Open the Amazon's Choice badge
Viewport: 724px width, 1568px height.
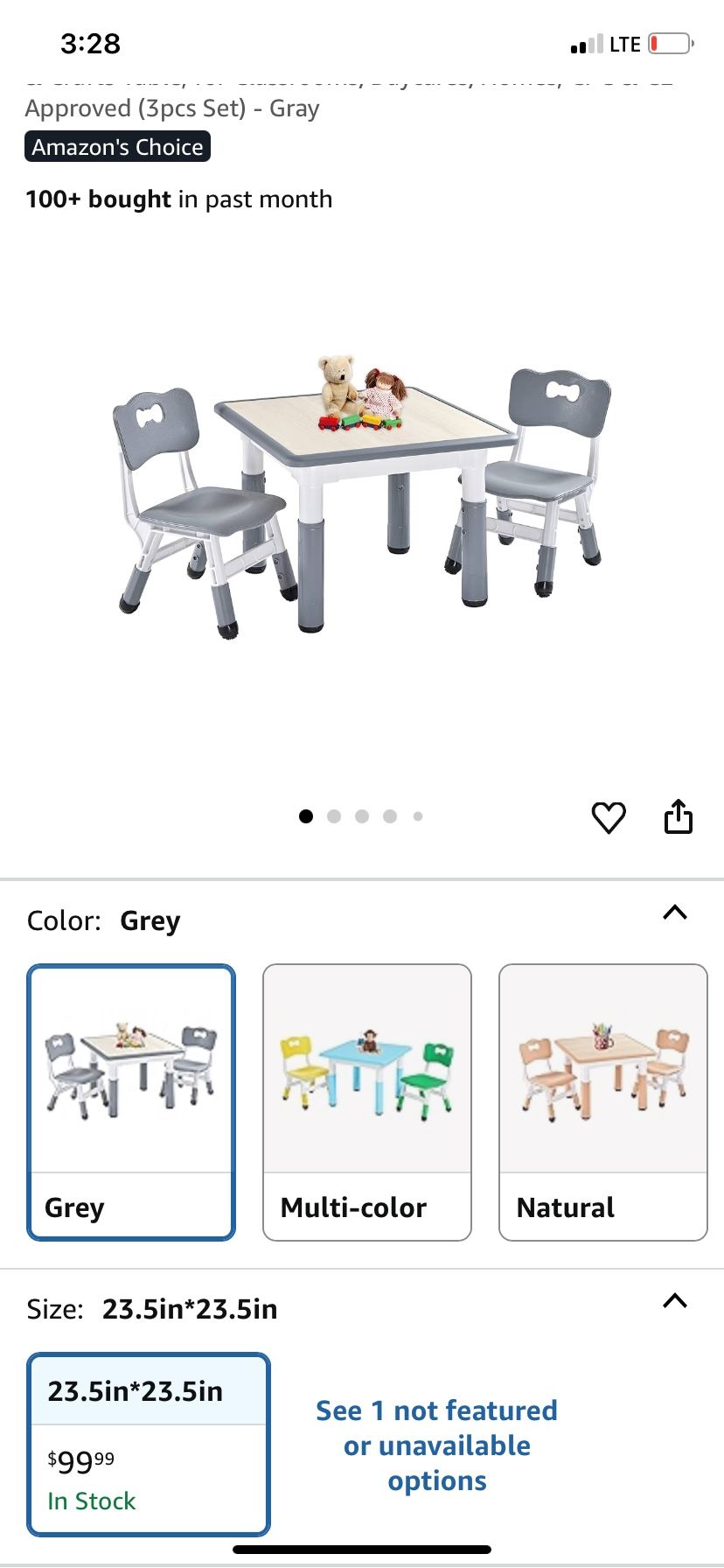(x=118, y=147)
